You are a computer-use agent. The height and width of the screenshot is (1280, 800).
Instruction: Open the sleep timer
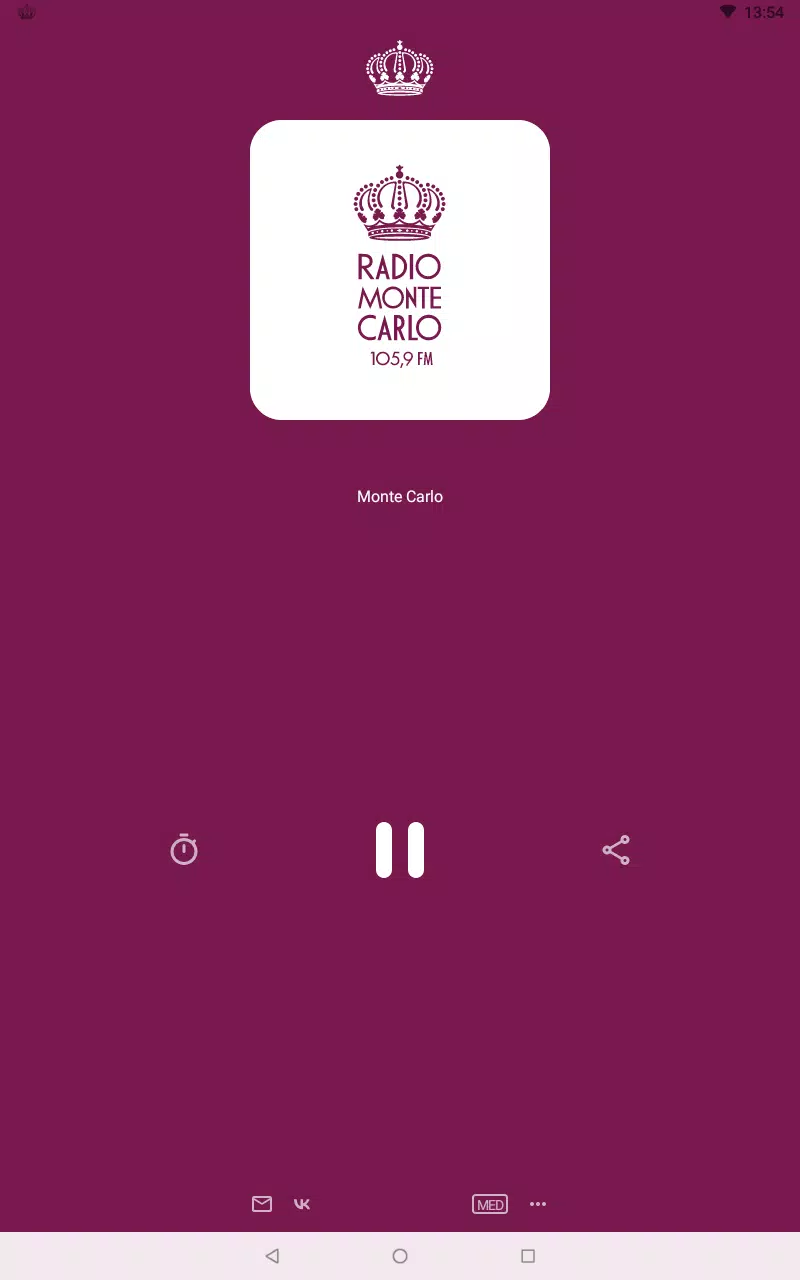(x=184, y=850)
